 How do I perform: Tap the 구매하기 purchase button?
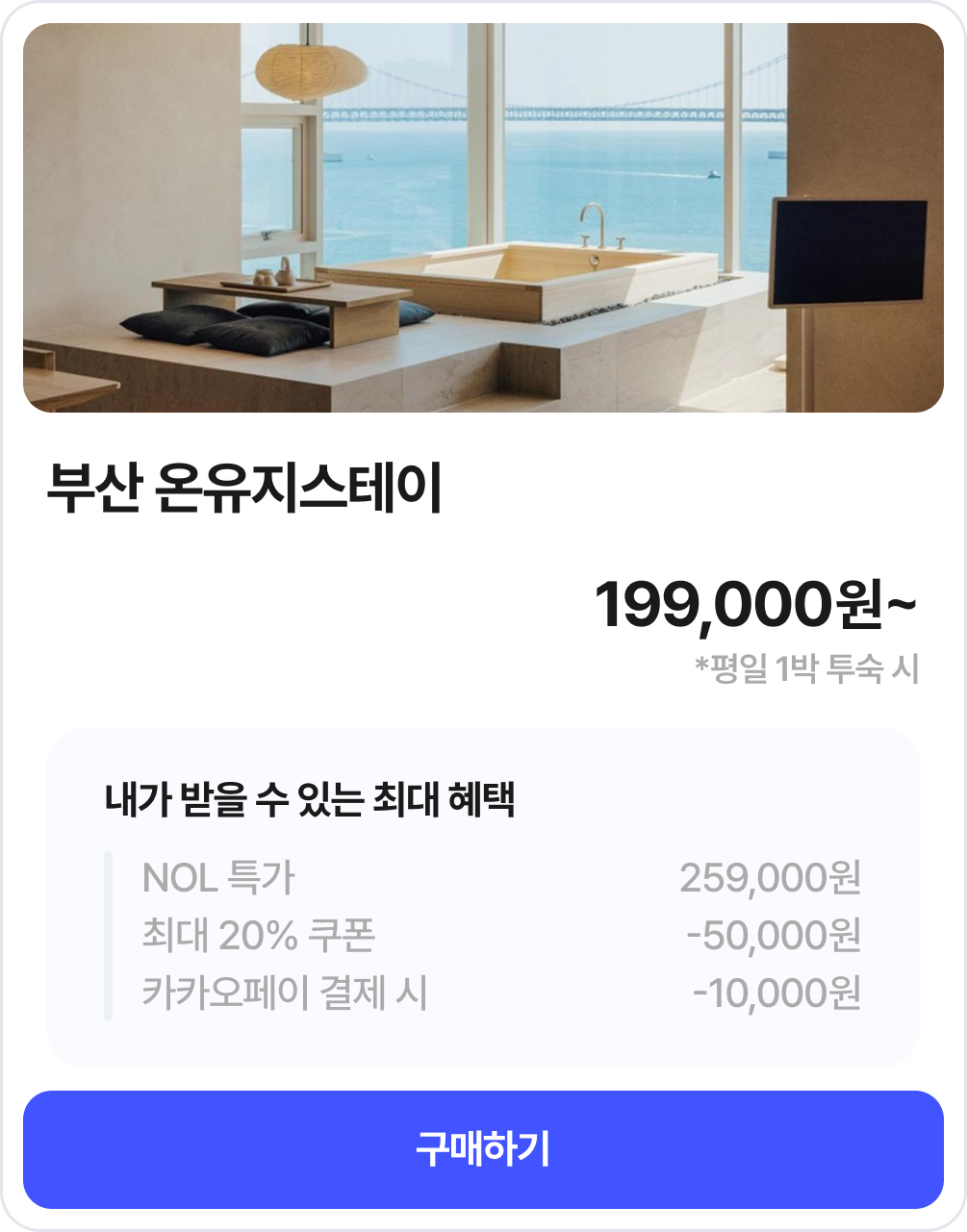click(x=483, y=1149)
